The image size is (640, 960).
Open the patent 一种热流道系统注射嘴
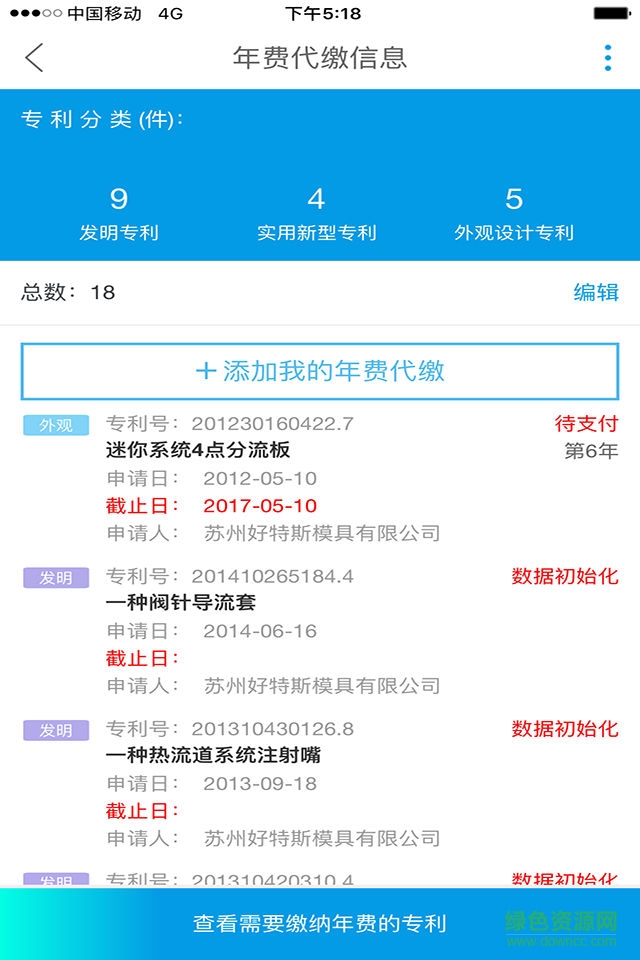click(213, 755)
